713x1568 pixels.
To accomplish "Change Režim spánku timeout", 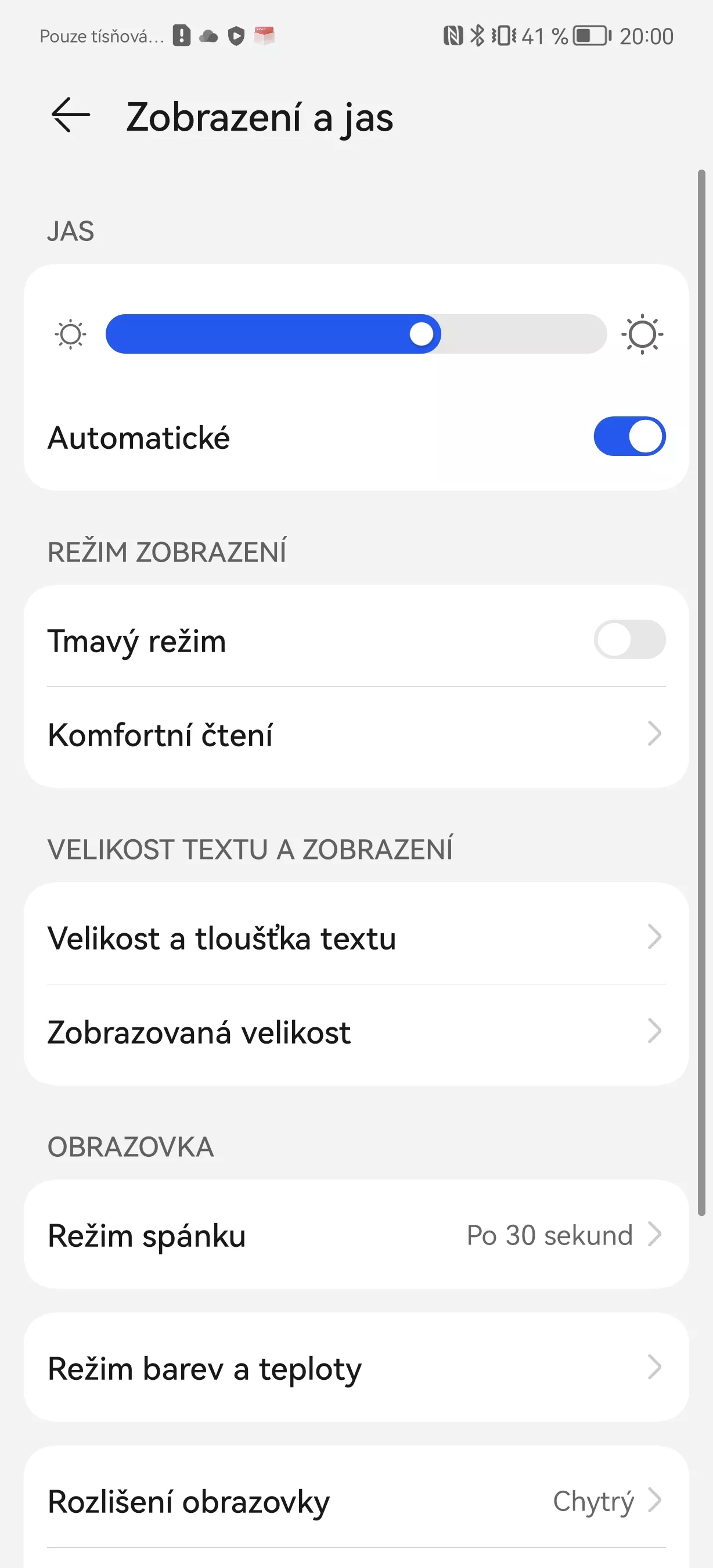I will point(356,1235).
